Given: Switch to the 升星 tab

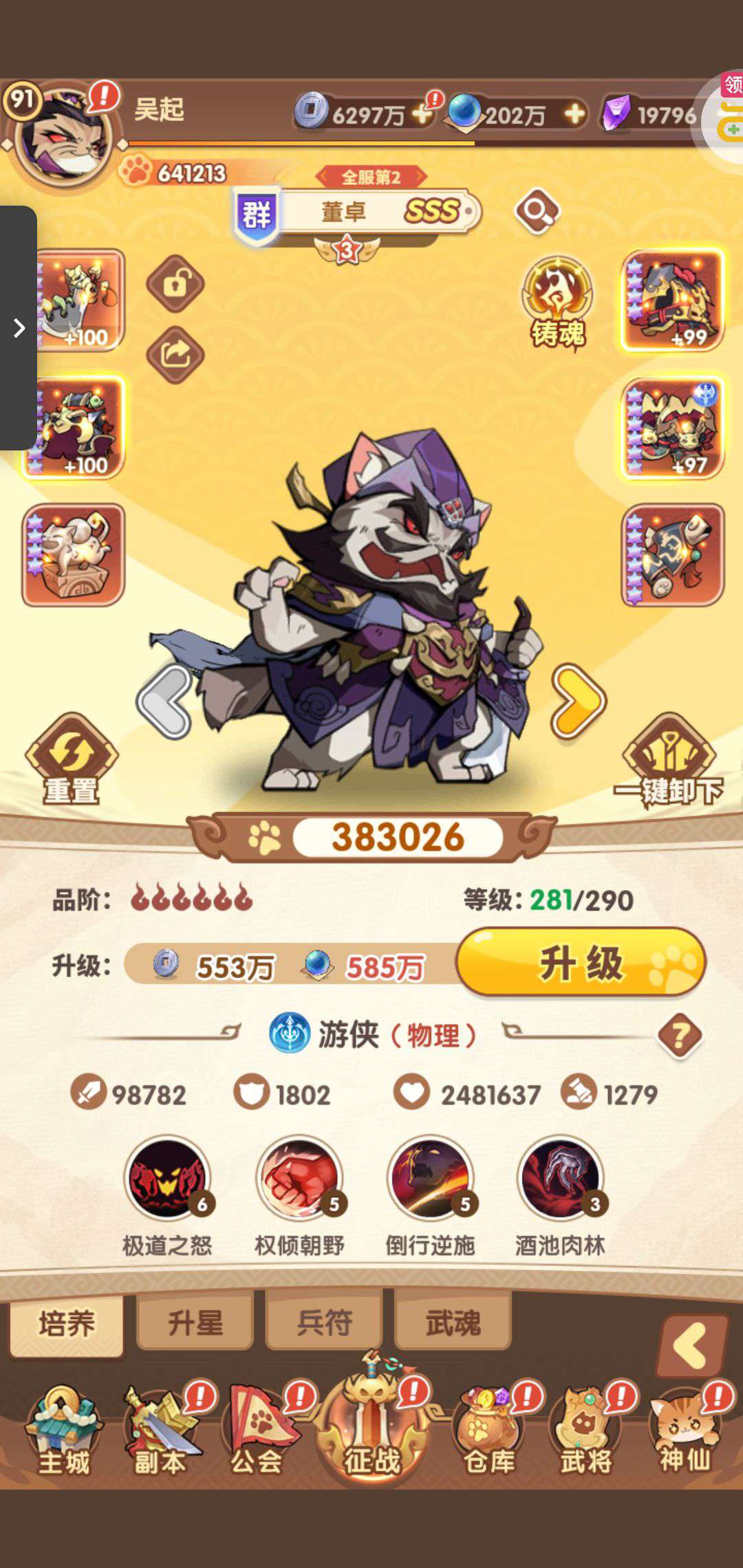Looking at the screenshot, I should (x=195, y=1322).
